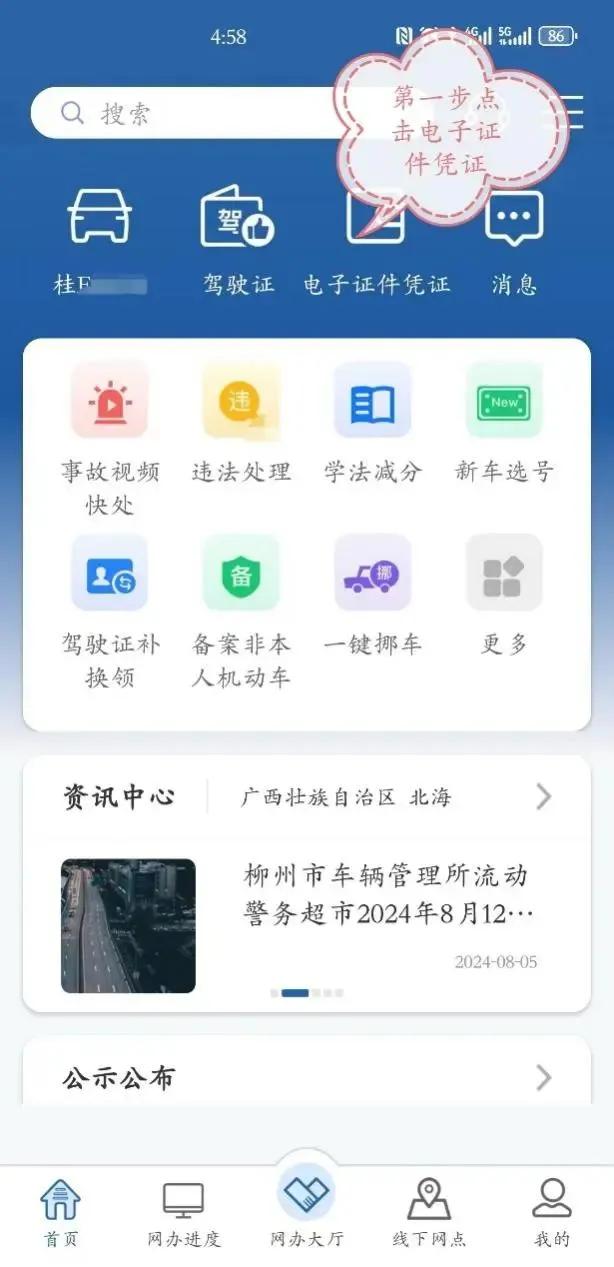Open 一键挪车 move-car service
Screen dimensions: 614x1267
click(x=373, y=595)
